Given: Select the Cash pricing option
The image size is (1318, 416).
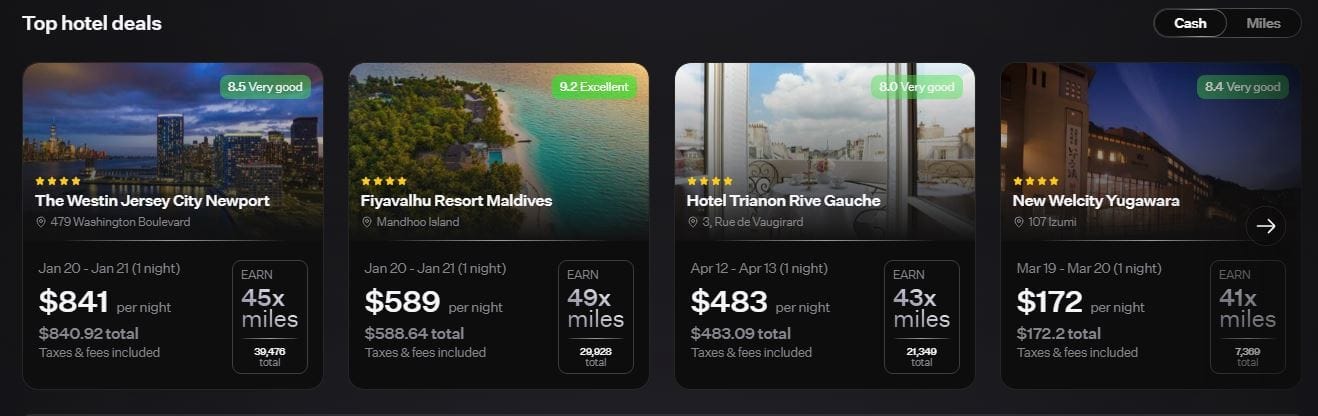Looking at the screenshot, I should pyautogui.click(x=1190, y=23).
